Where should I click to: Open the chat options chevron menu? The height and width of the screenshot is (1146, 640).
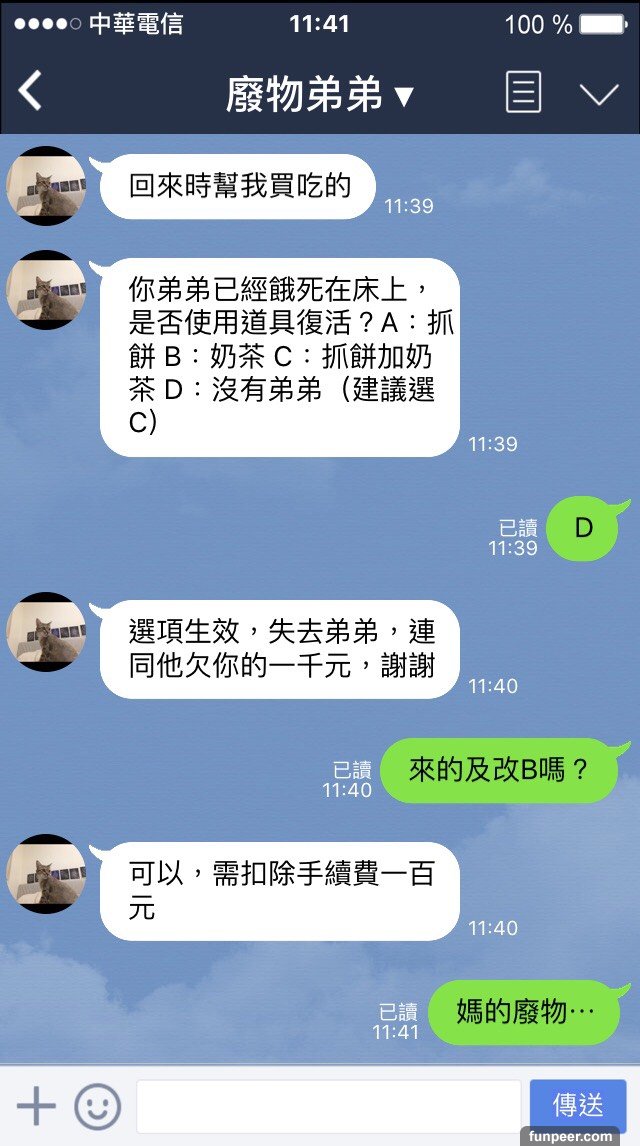pyautogui.click(x=599, y=94)
